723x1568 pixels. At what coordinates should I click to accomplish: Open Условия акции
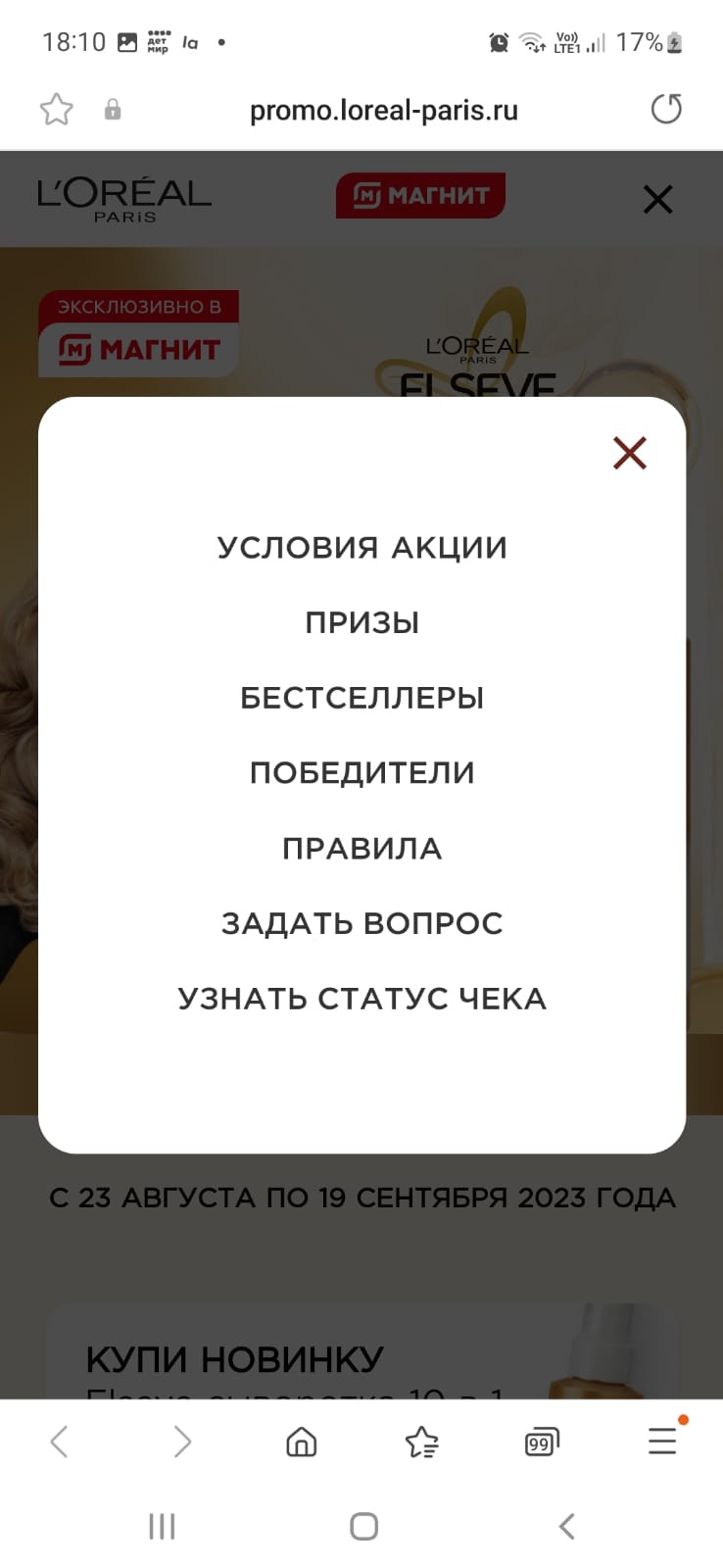pos(361,547)
